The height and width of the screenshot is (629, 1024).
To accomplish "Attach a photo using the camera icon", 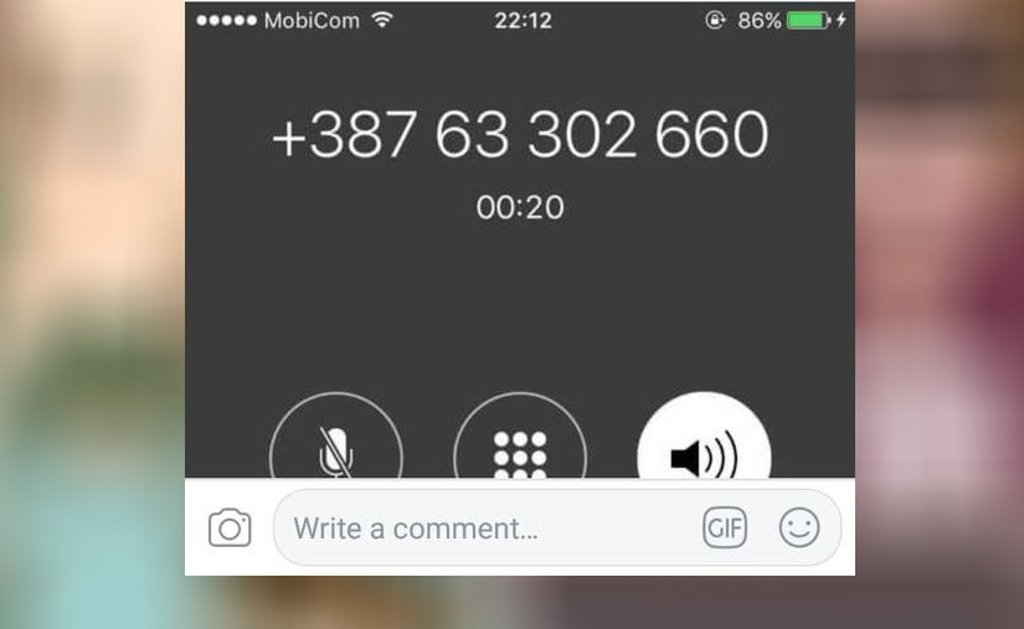I will point(230,528).
